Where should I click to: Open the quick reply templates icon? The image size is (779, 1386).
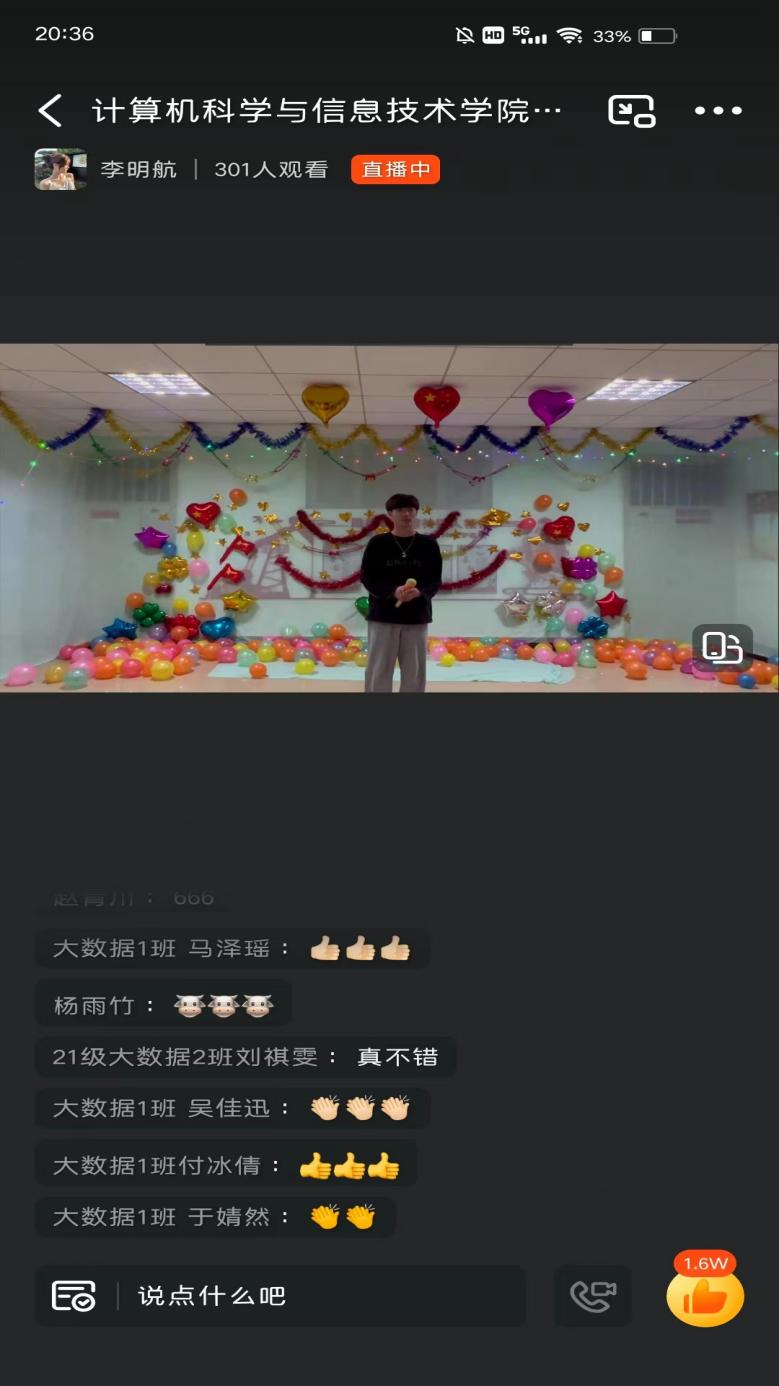click(x=74, y=1296)
